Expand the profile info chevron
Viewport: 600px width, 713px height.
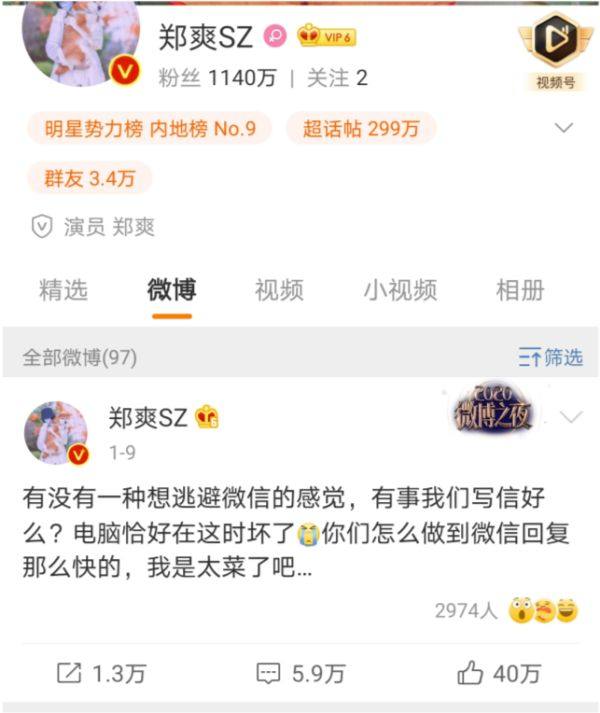[564, 128]
